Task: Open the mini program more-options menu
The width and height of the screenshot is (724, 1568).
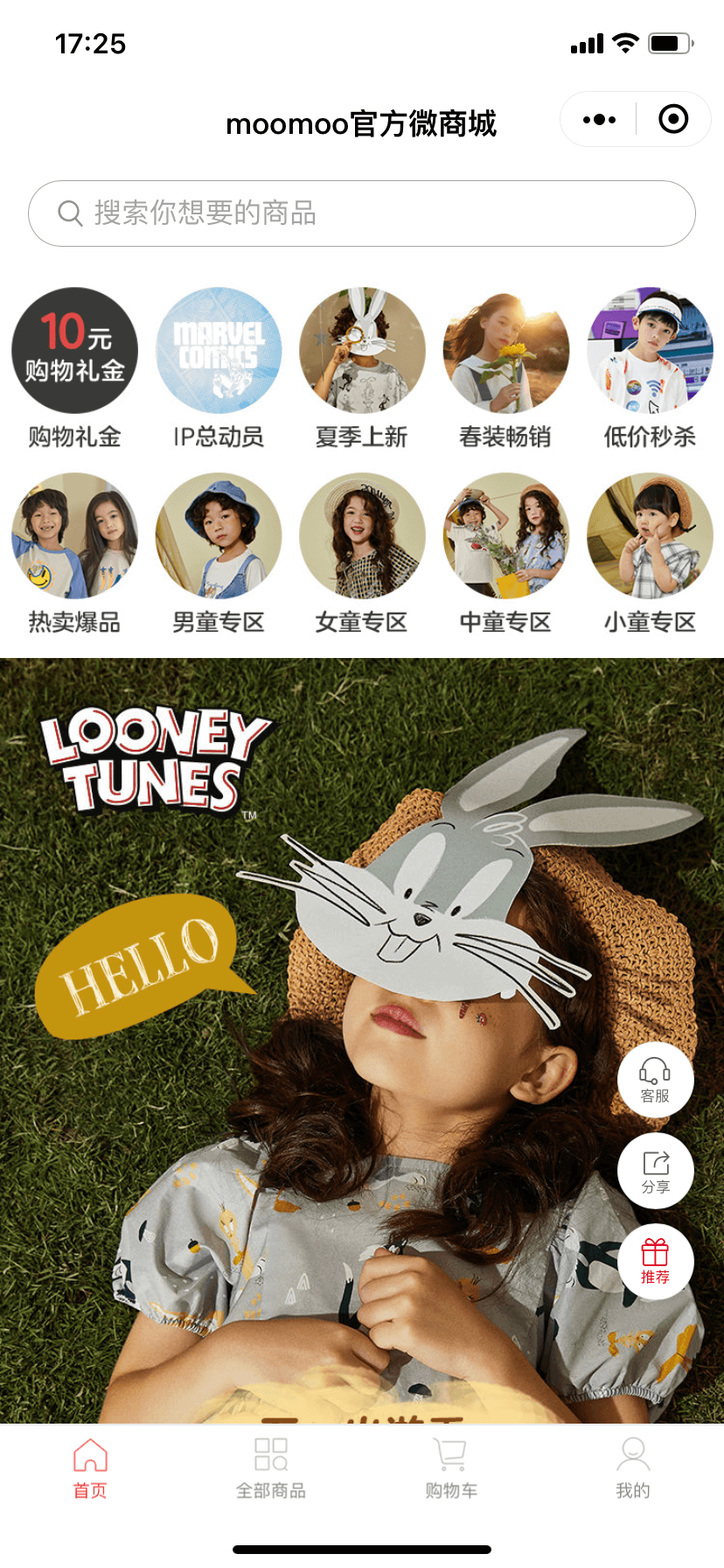Action: click(599, 120)
